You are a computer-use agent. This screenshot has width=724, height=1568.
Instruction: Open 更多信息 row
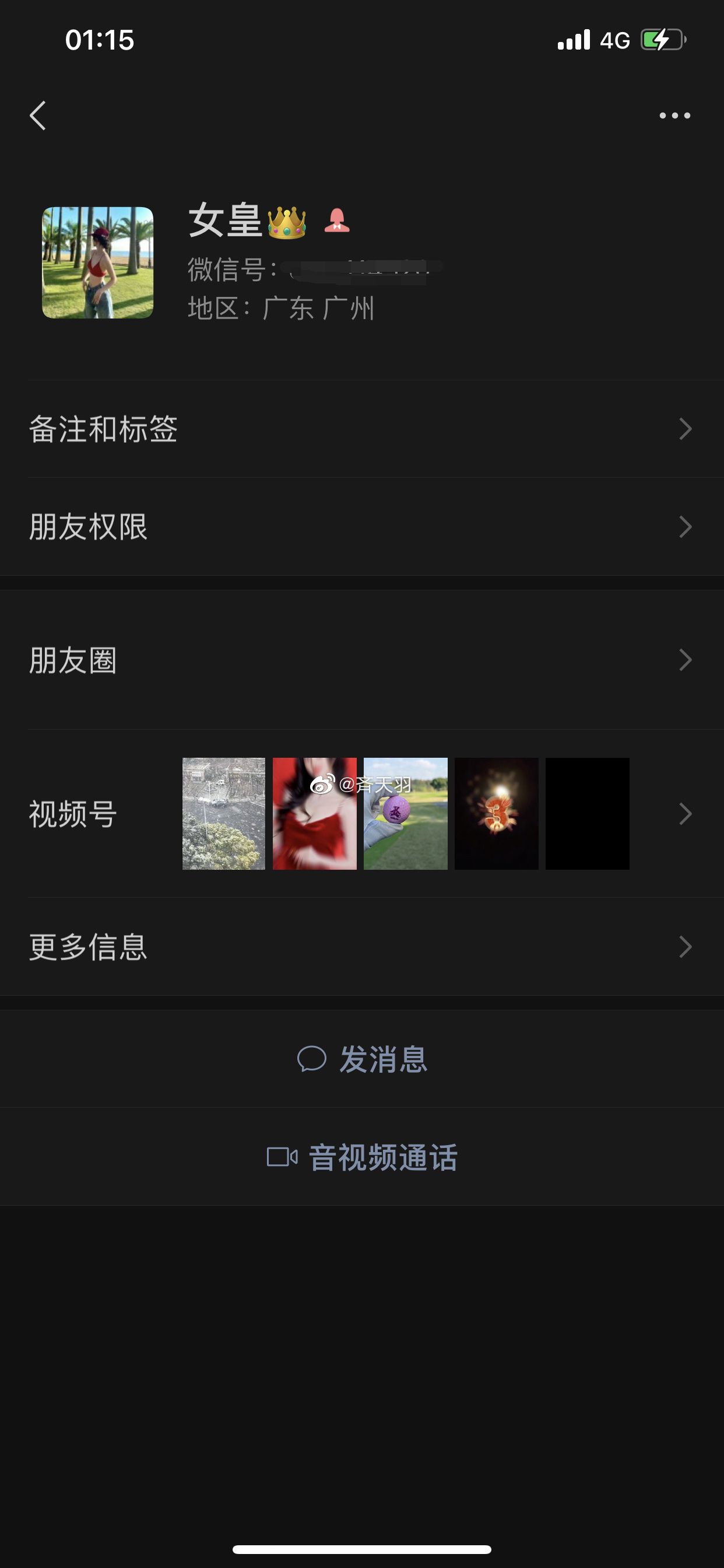click(x=361, y=947)
